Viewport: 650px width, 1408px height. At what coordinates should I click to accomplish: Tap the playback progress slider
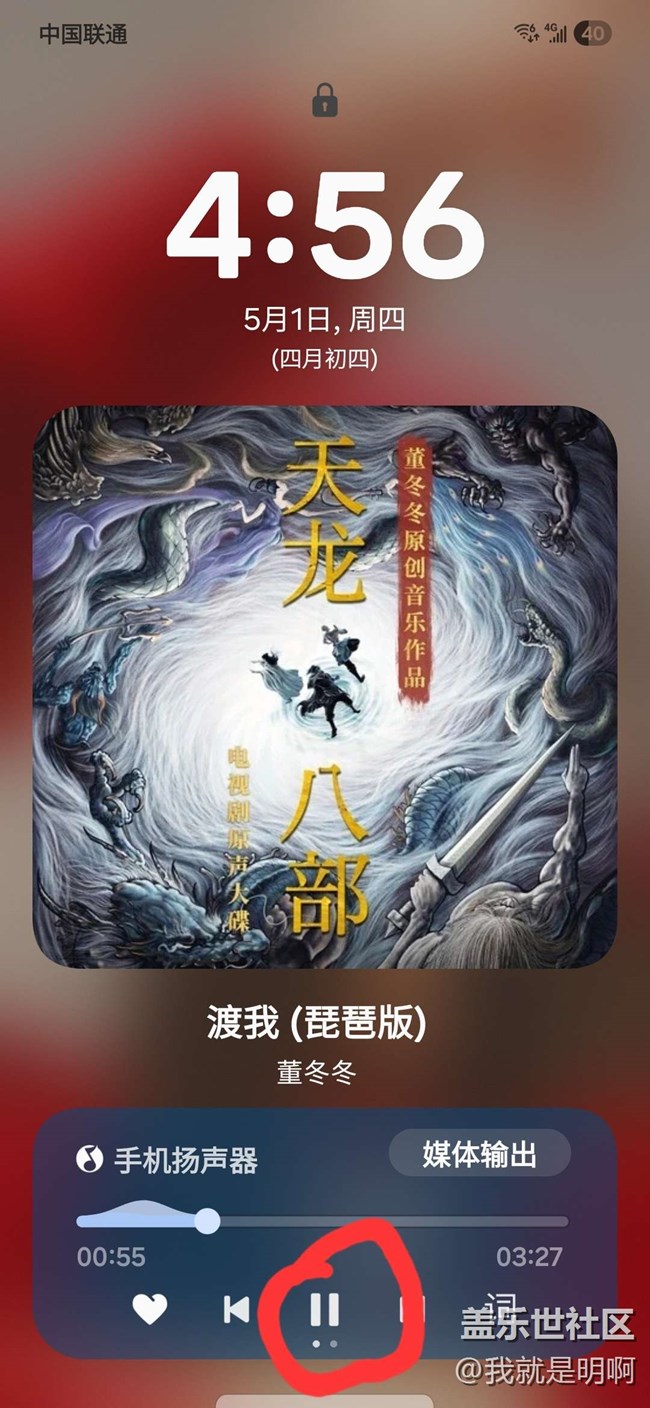pyautogui.click(x=322, y=1221)
